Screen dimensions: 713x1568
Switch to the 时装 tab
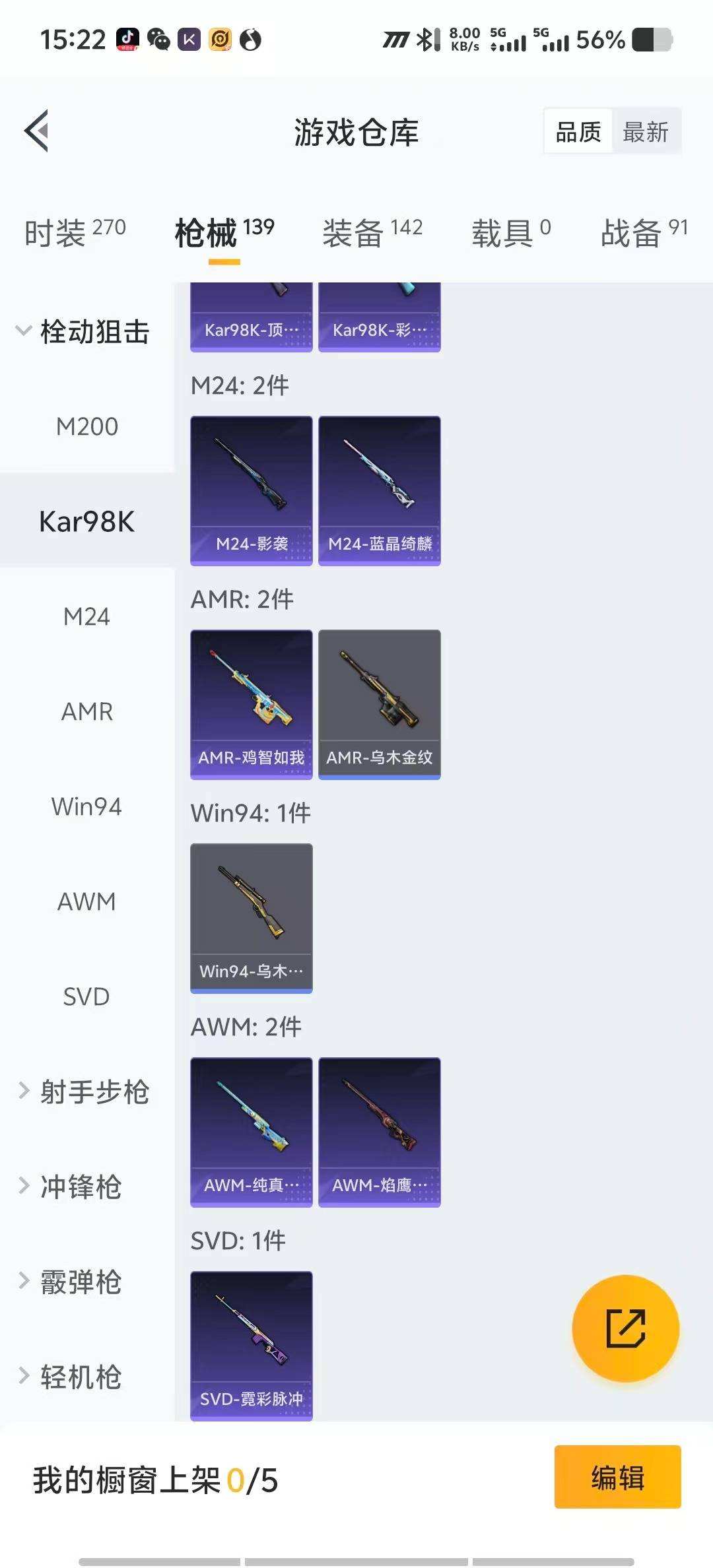74,232
